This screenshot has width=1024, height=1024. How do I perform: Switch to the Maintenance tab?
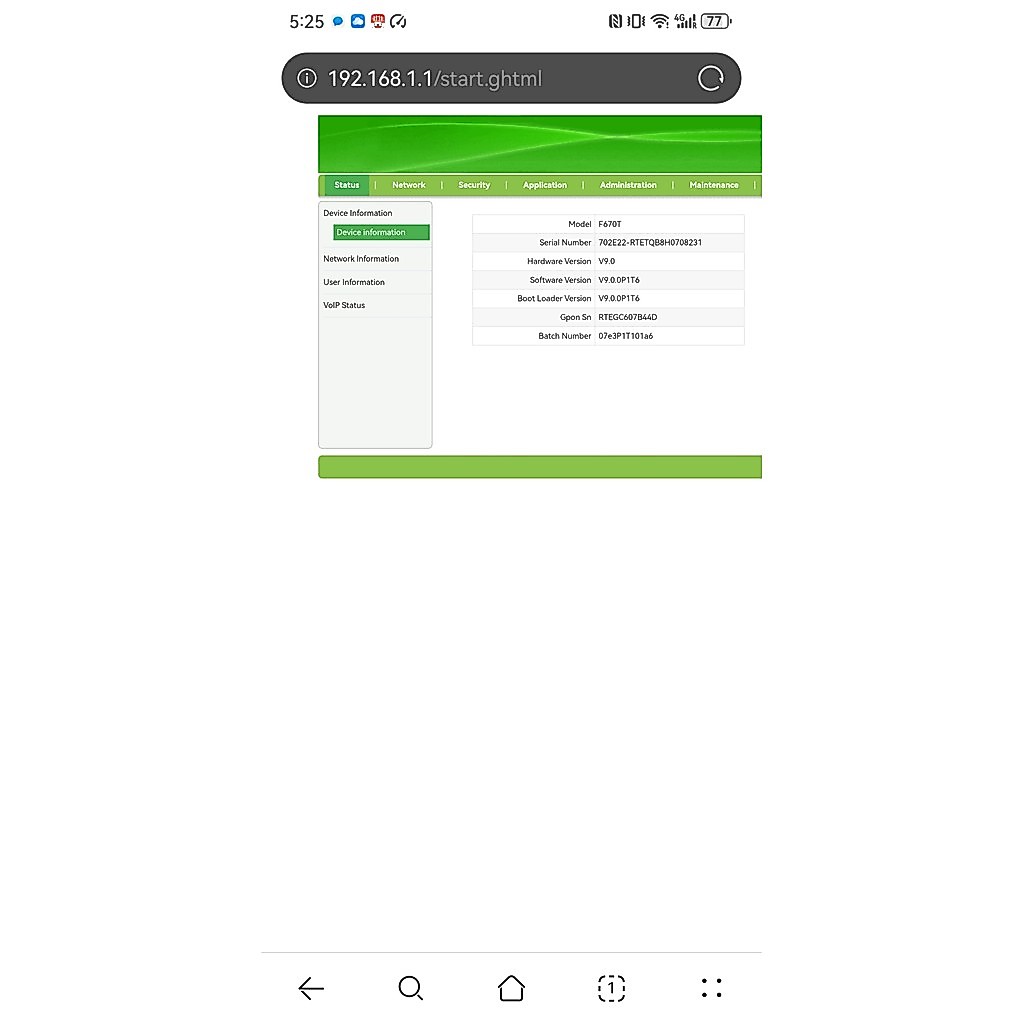714,185
